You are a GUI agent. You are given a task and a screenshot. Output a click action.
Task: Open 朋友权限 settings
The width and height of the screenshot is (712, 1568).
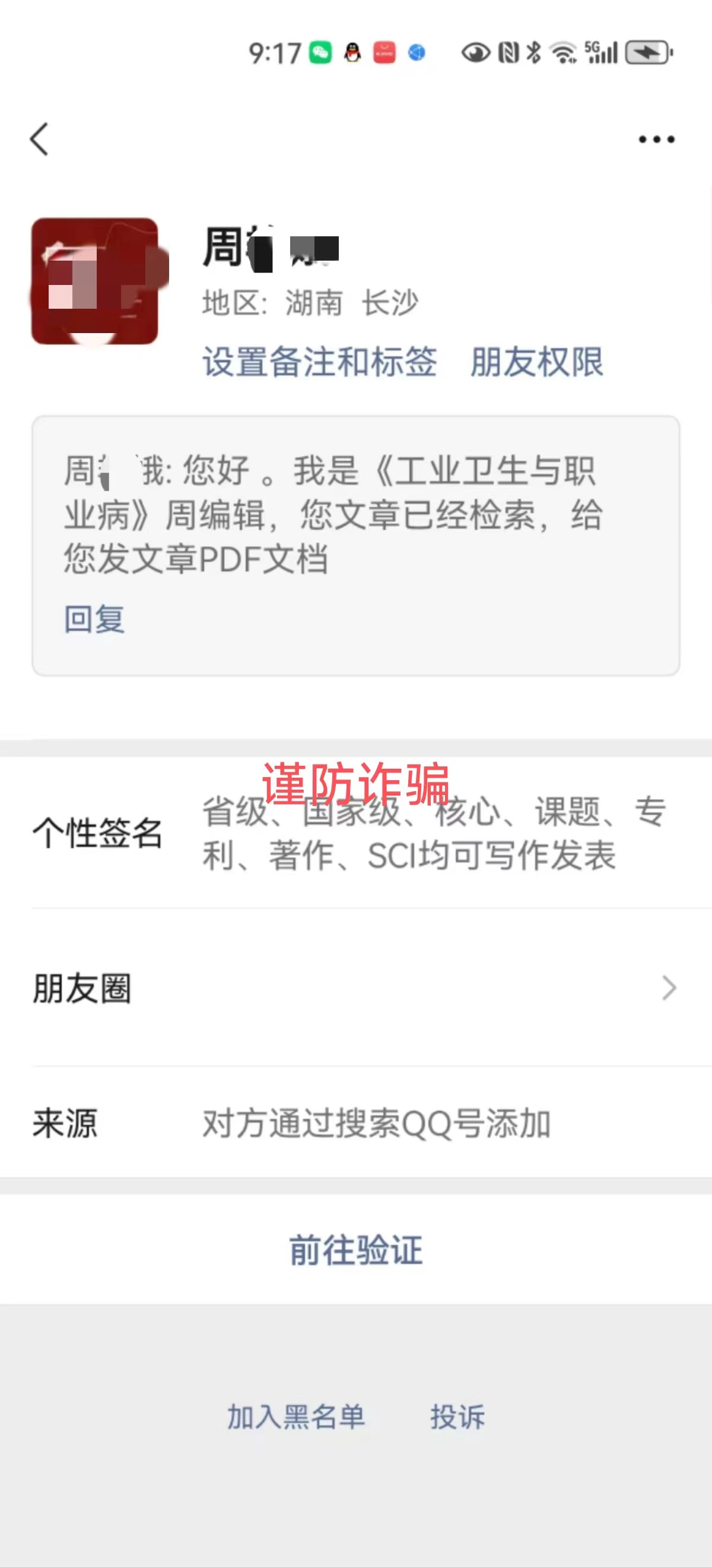pyautogui.click(x=536, y=362)
